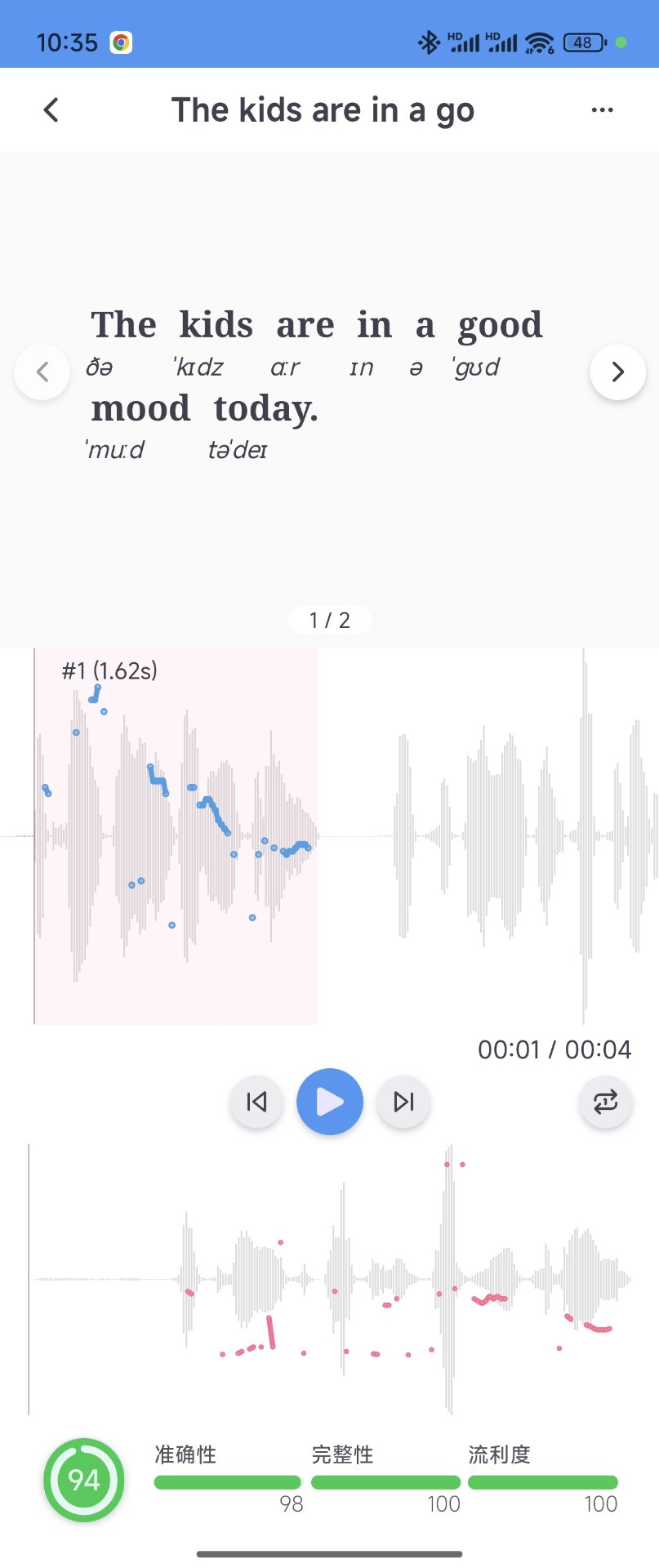This screenshot has height=1568, width=659.
Task: Toggle the loop repeat button
Action: click(605, 1102)
